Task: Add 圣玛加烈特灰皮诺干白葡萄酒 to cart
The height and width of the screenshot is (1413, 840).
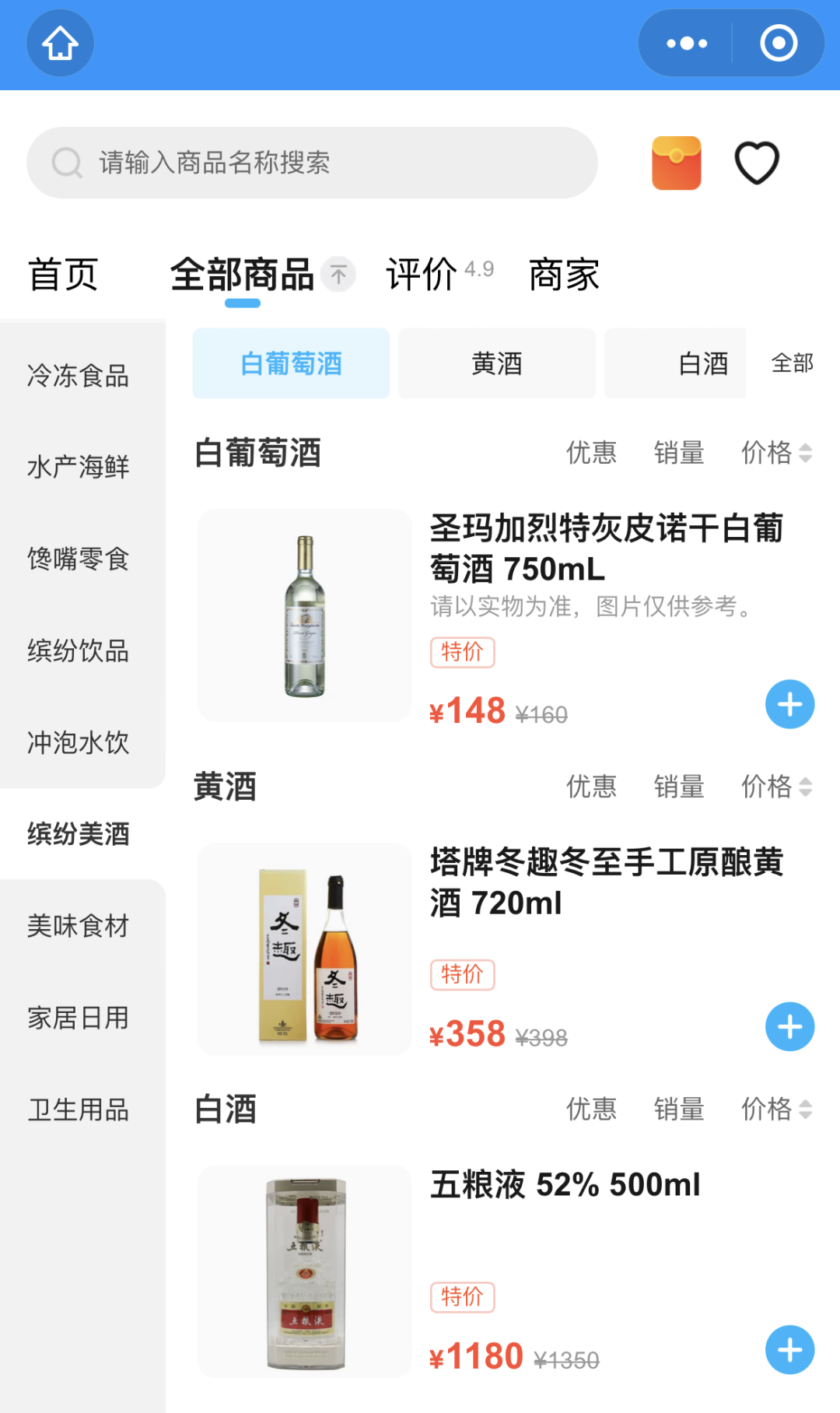Action: click(789, 705)
